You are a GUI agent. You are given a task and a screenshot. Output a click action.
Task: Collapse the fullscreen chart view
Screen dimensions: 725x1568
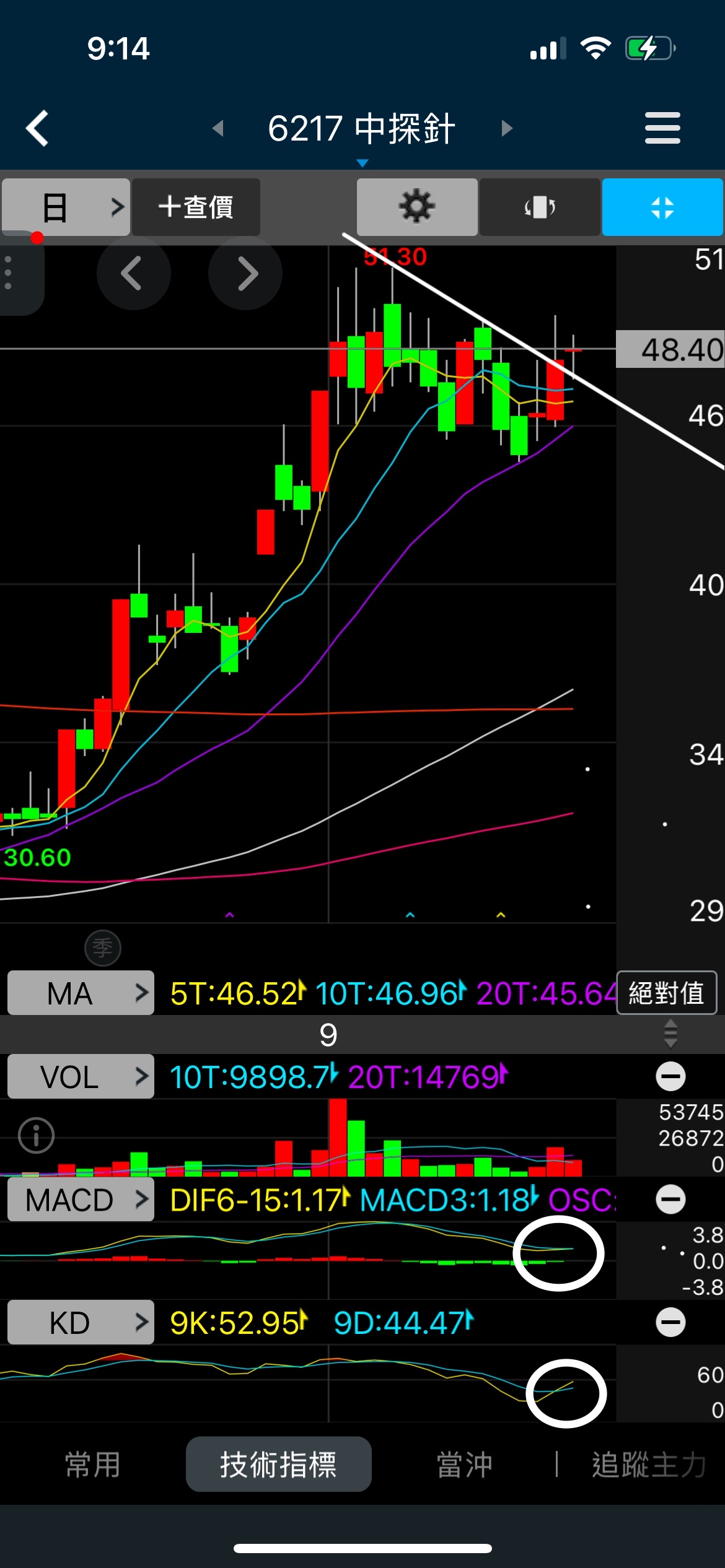coord(662,207)
